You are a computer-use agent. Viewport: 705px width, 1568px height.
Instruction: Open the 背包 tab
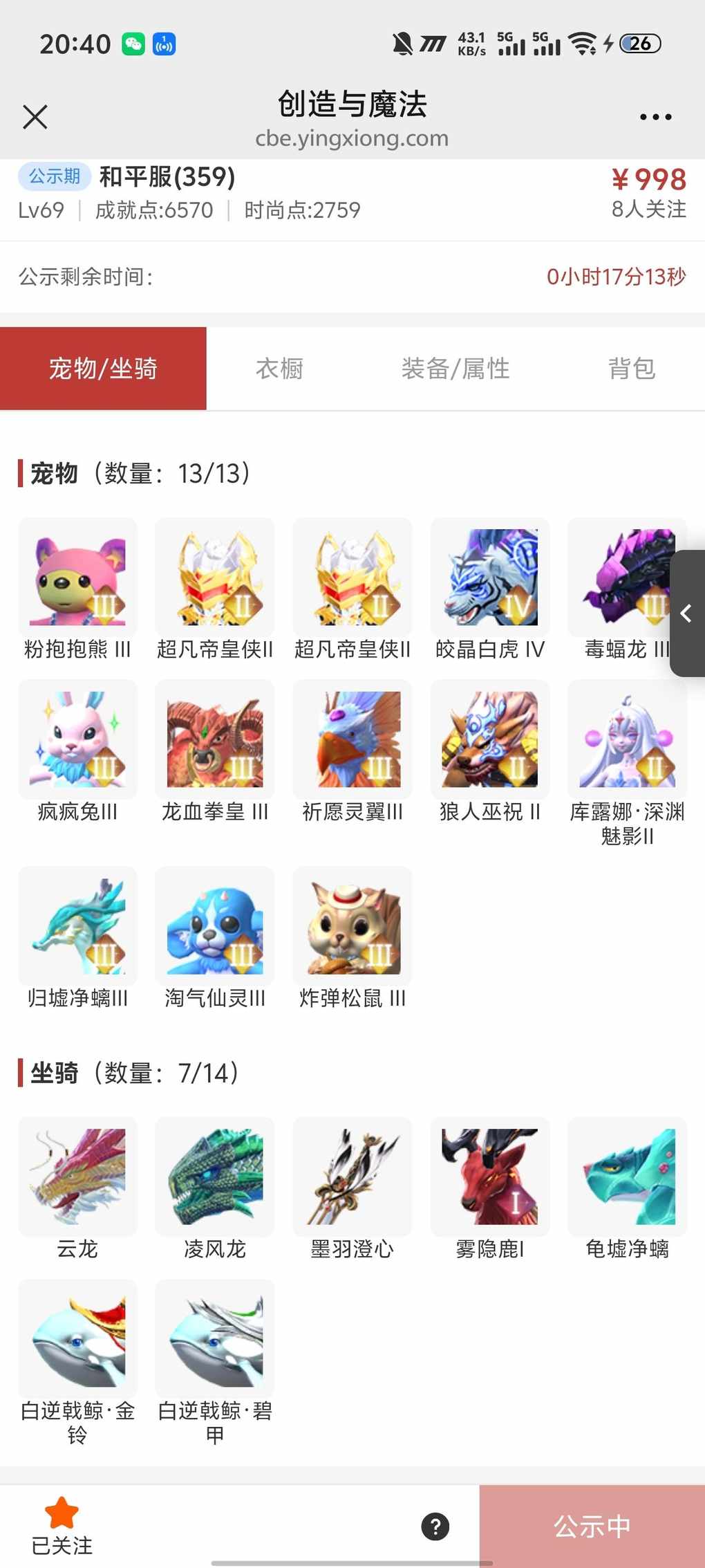click(x=631, y=369)
